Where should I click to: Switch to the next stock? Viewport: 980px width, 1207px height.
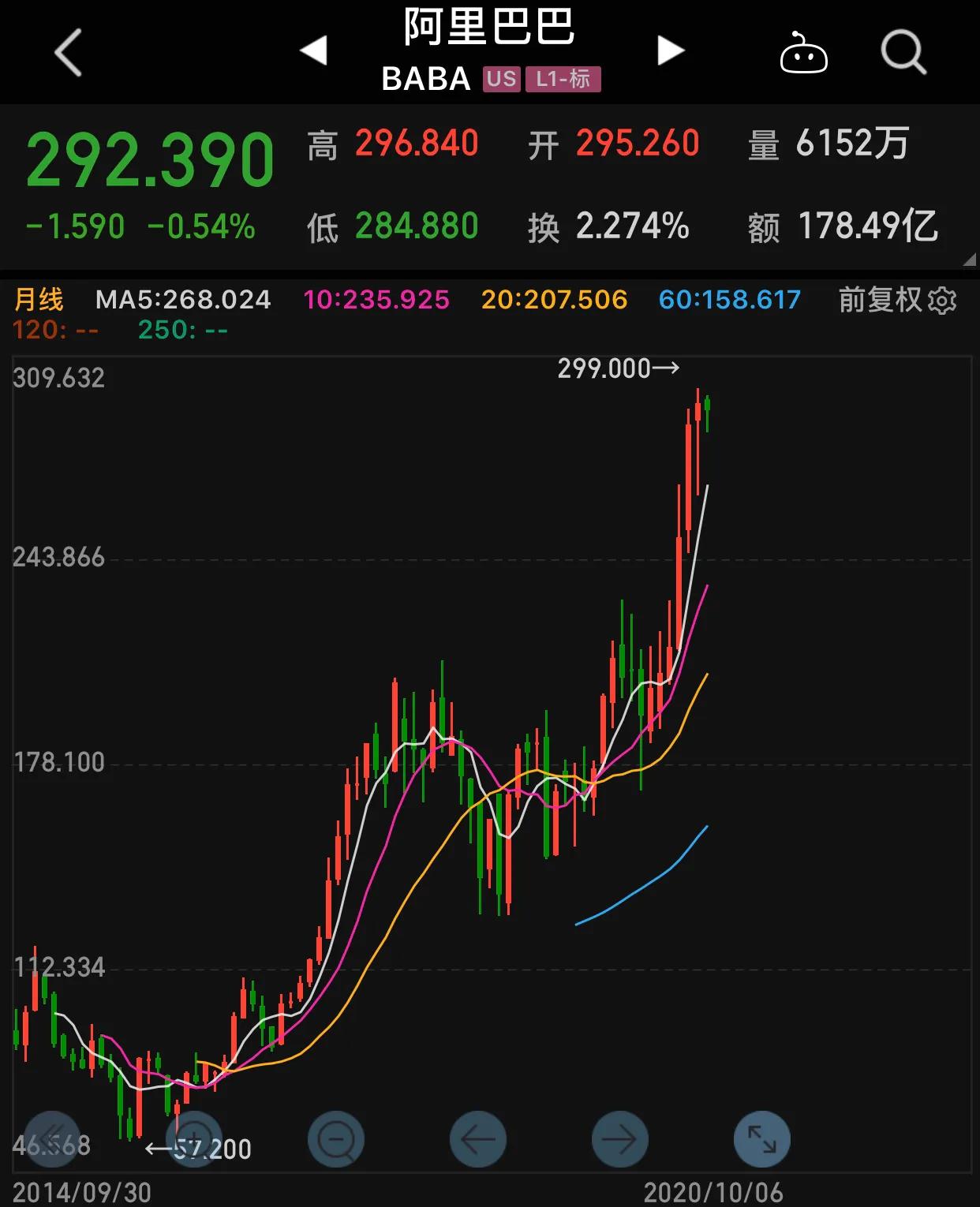pyautogui.click(x=671, y=51)
